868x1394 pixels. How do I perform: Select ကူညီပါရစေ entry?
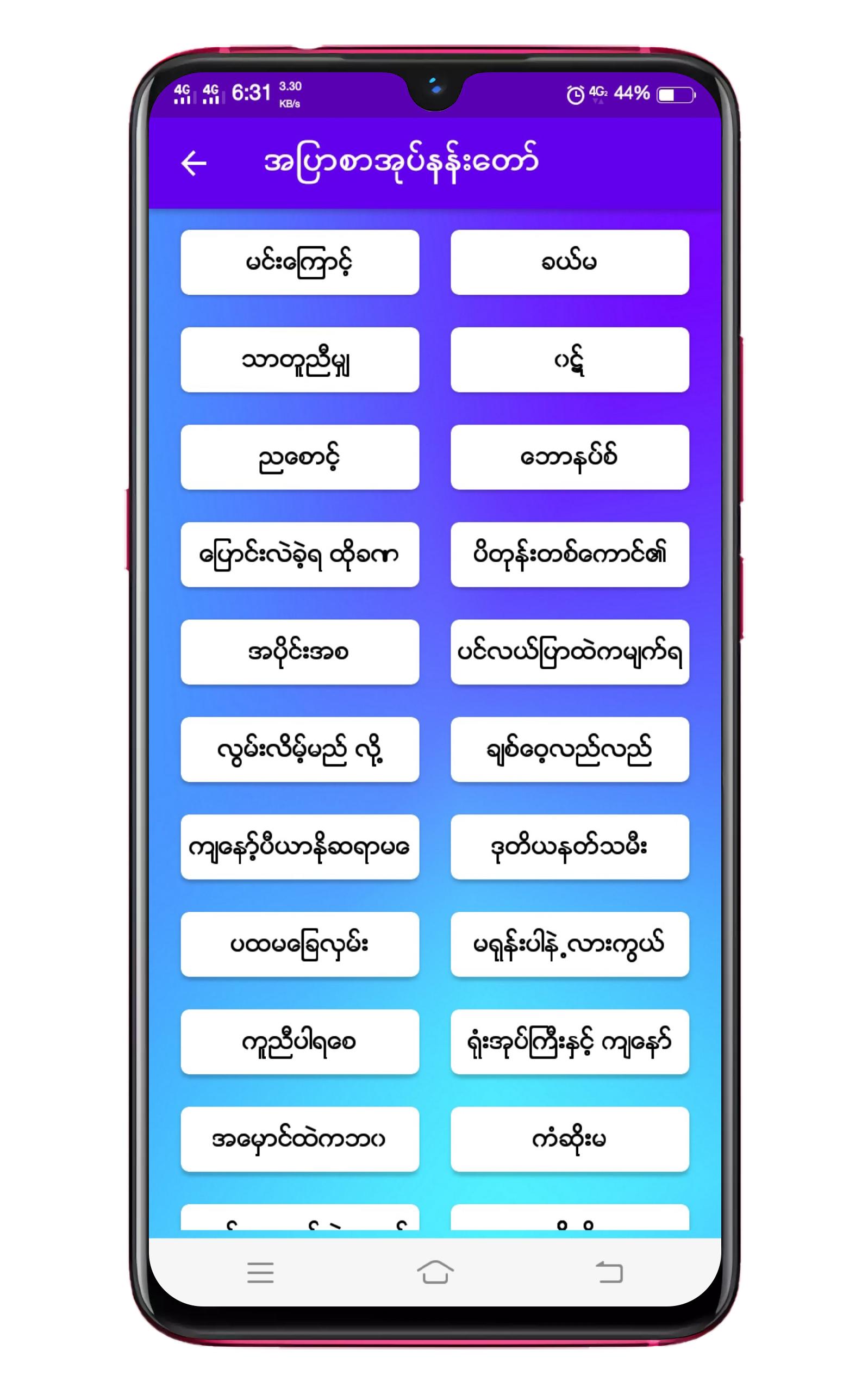(x=299, y=1042)
